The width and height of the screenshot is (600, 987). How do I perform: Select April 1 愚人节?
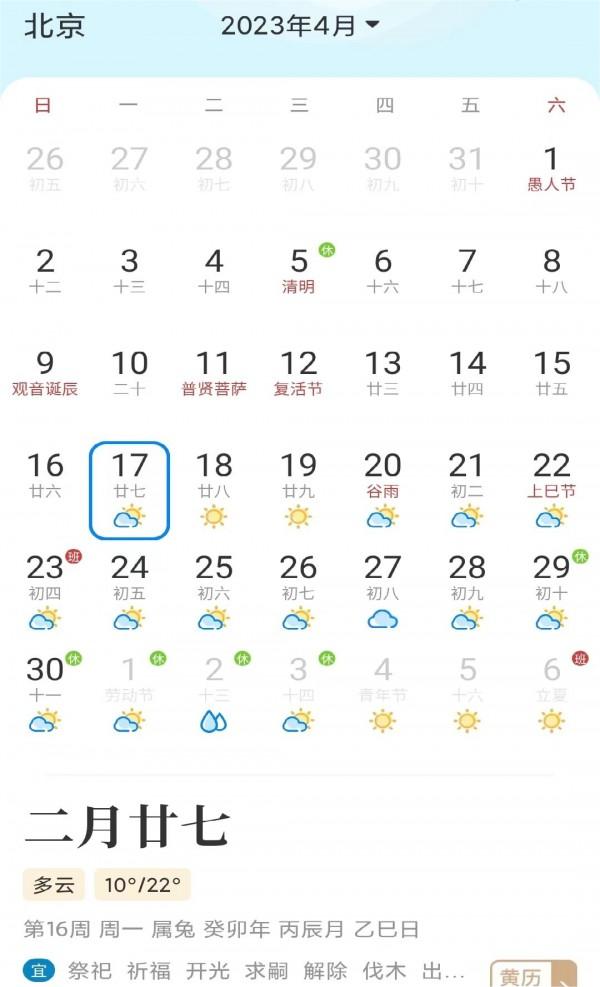click(x=552, y=169)
